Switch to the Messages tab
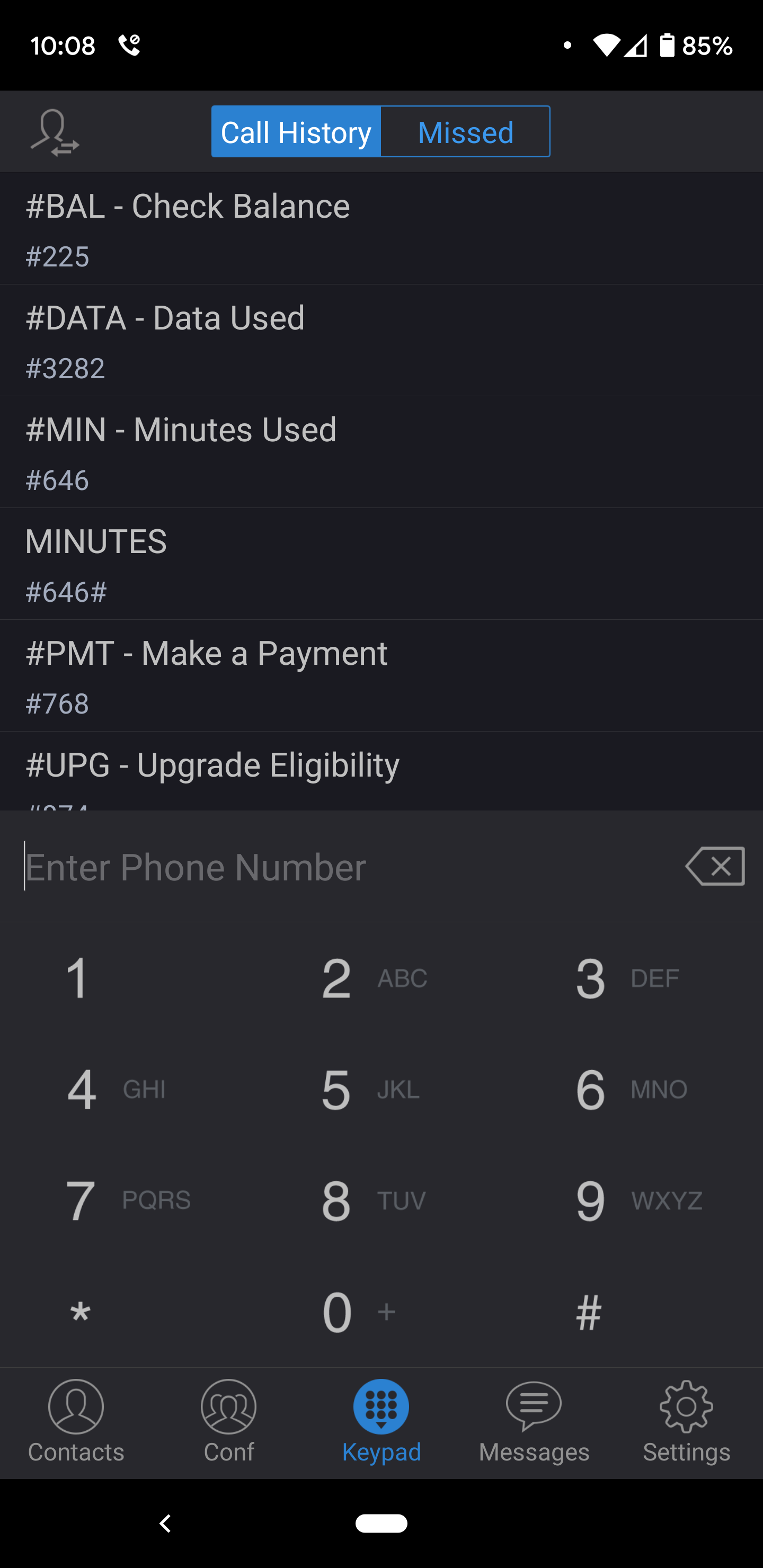 pyautogui.click(x=534, y=1422)
